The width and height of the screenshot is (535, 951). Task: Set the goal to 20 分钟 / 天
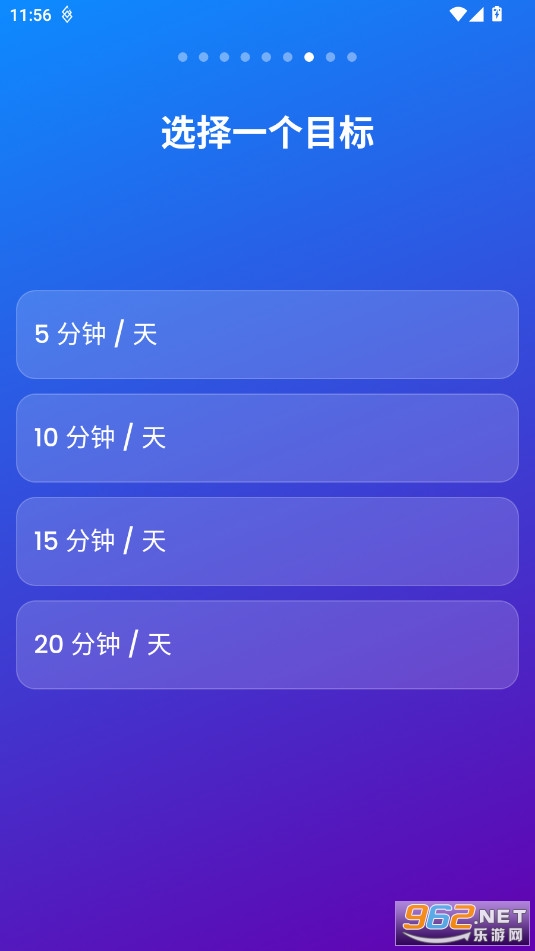click(x=268, y=645)
